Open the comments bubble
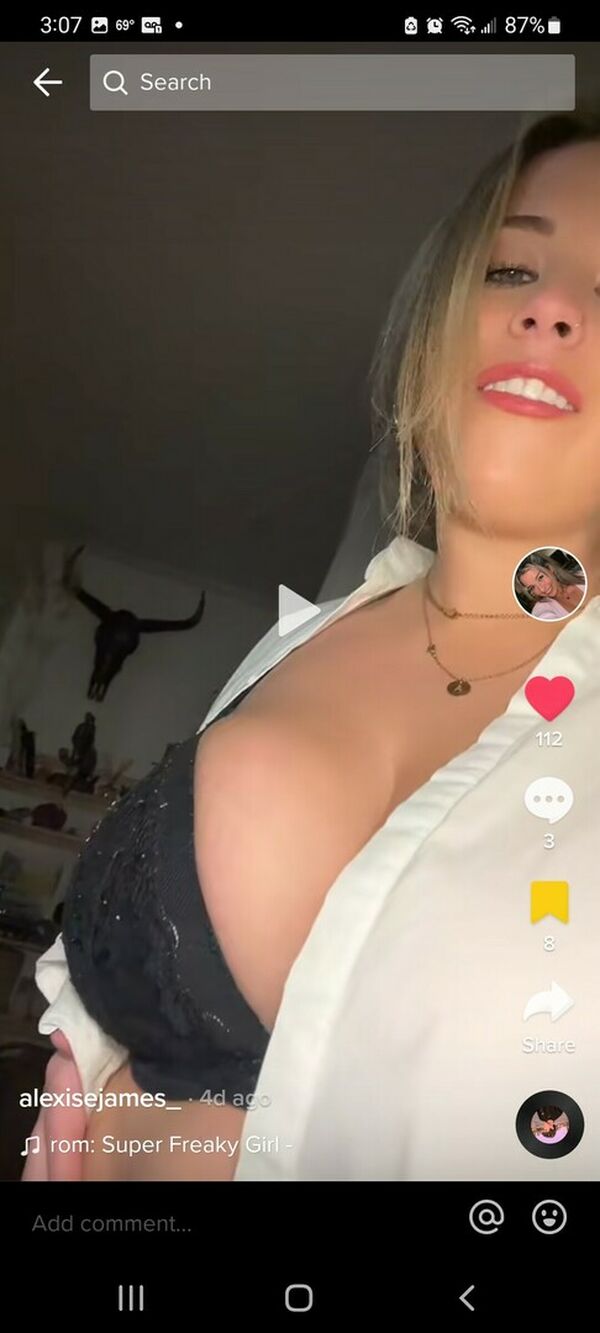 point(548,801)
